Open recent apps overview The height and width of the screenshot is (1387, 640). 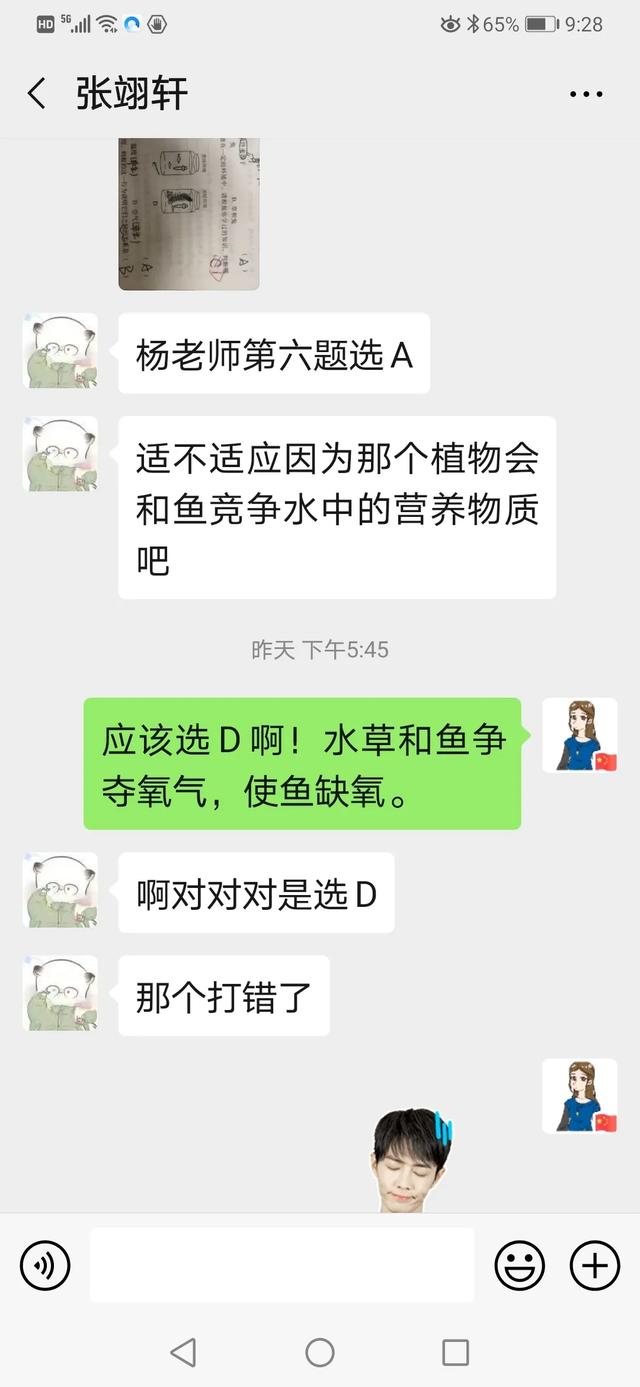coord(455,1353)
